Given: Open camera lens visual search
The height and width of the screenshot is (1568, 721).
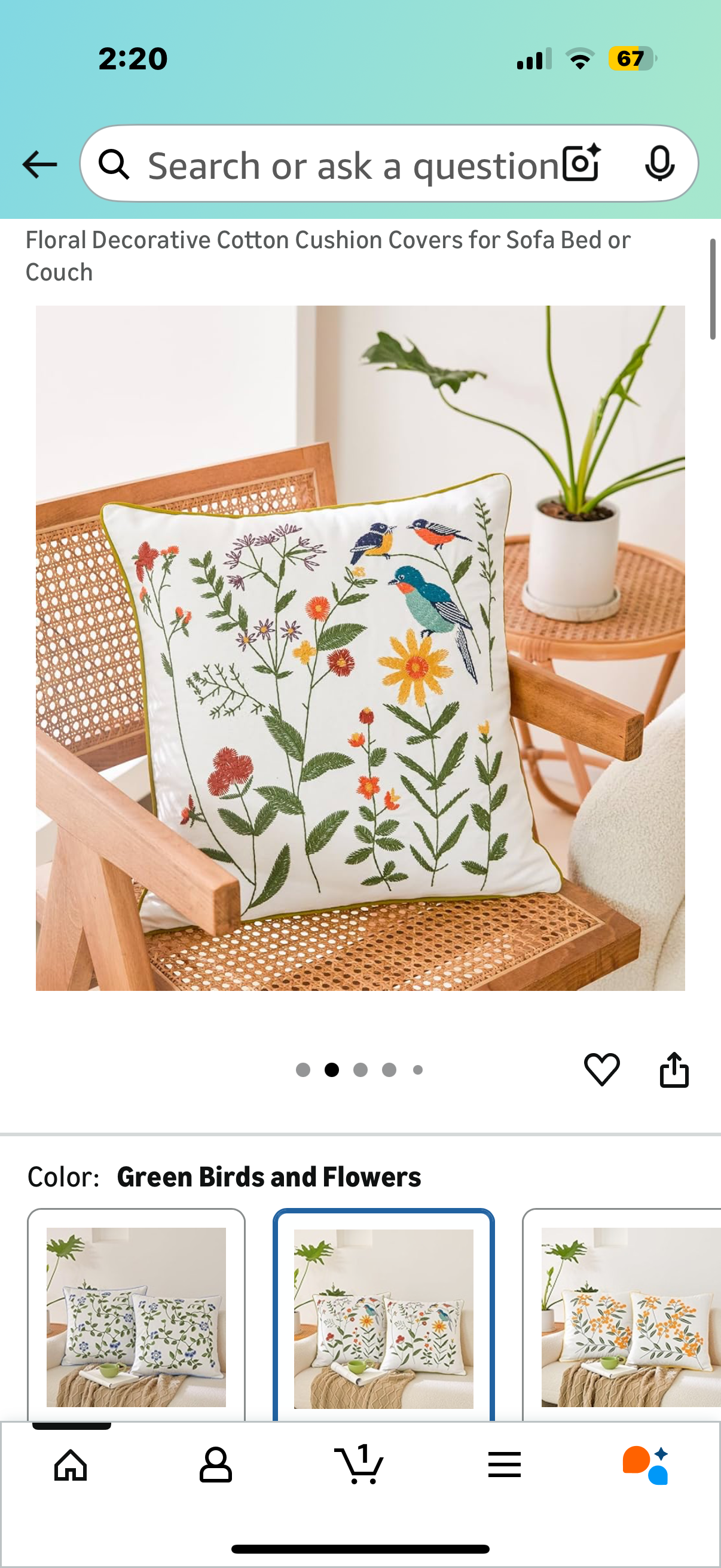Looking at the screenshot, I should (581, 163).
